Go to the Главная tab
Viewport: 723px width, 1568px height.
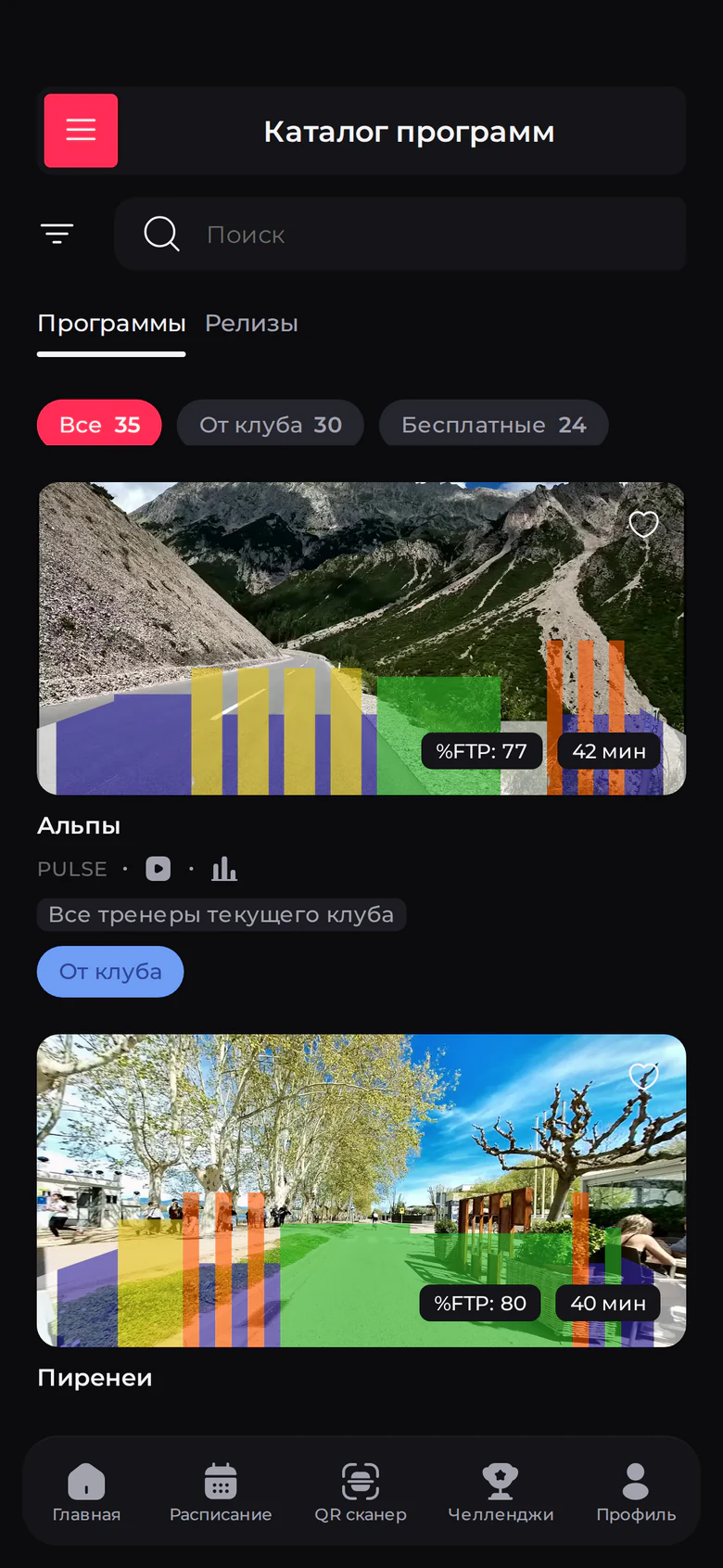click(86, 1493)
